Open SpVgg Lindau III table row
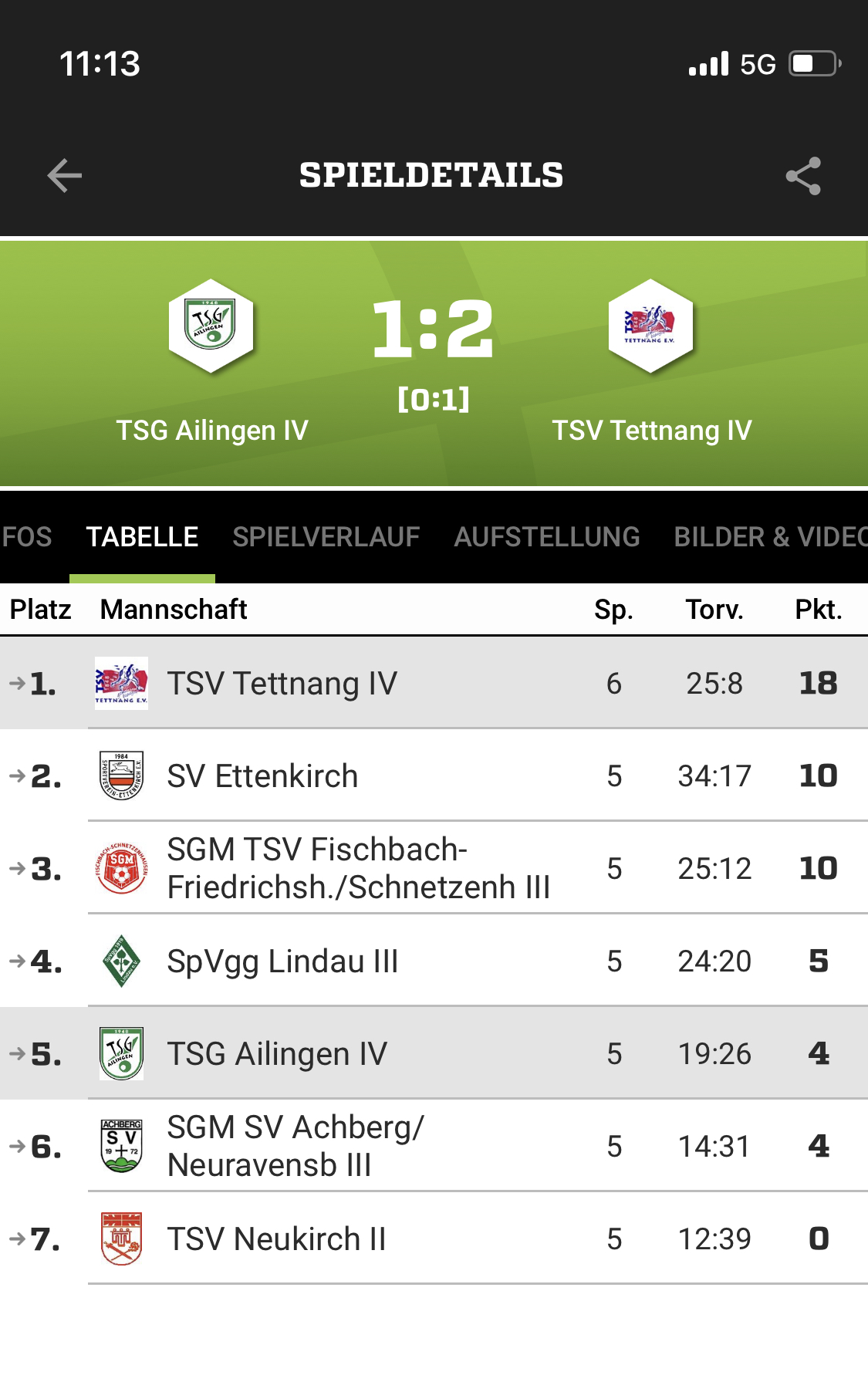This screenshot has width=868, height=1399. pyautogui.click(x=434, y=961)
